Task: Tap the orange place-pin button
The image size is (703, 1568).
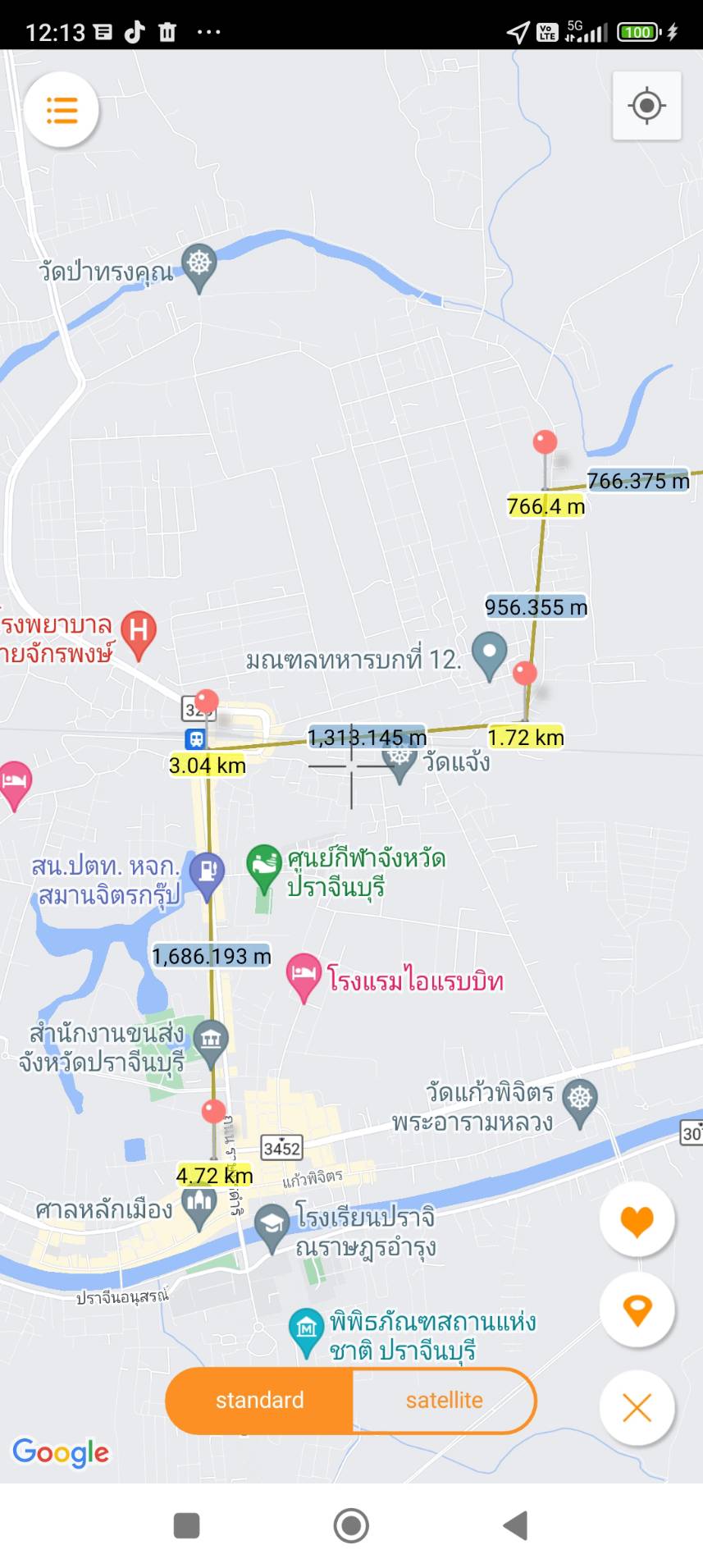Action: (x=637, y=1311)
